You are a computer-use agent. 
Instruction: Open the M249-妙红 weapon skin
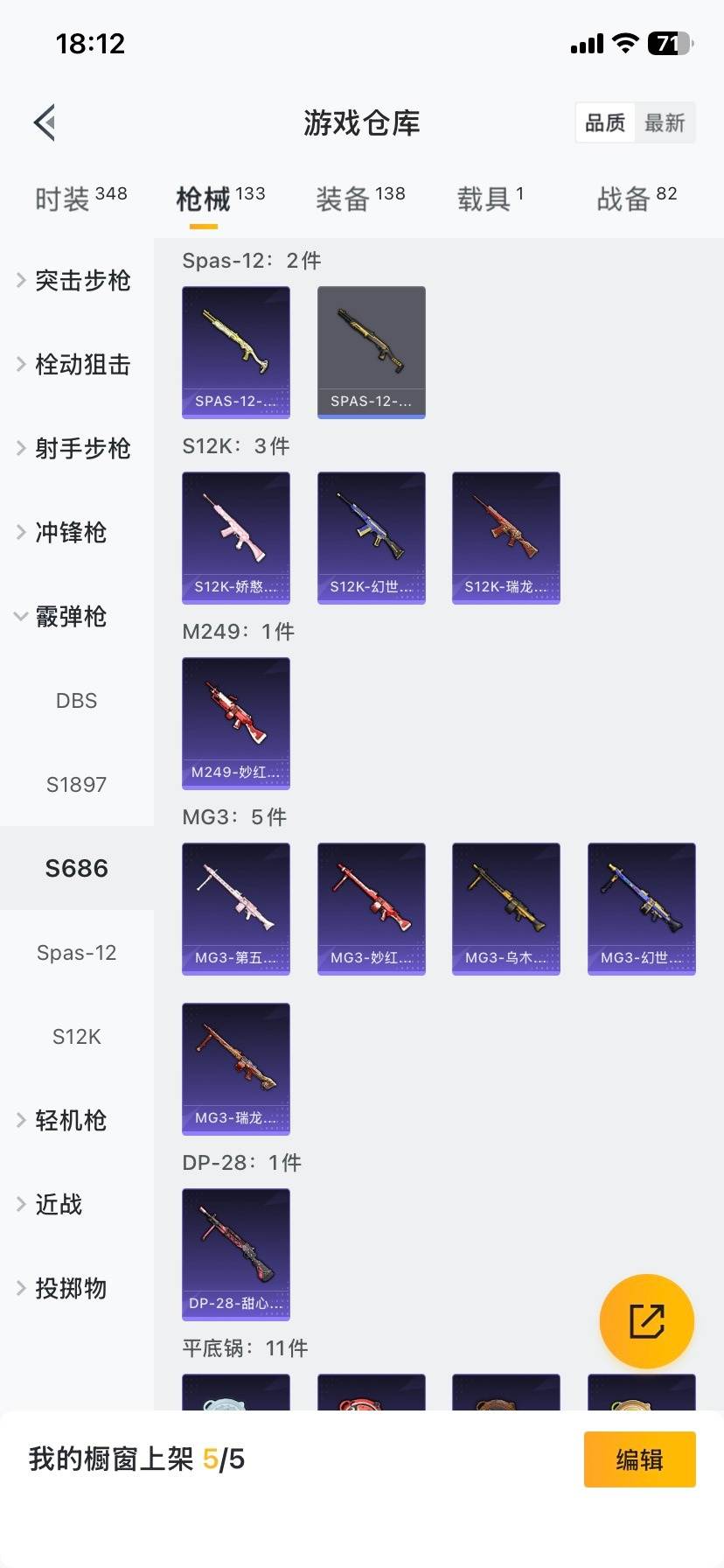[235, 724]
